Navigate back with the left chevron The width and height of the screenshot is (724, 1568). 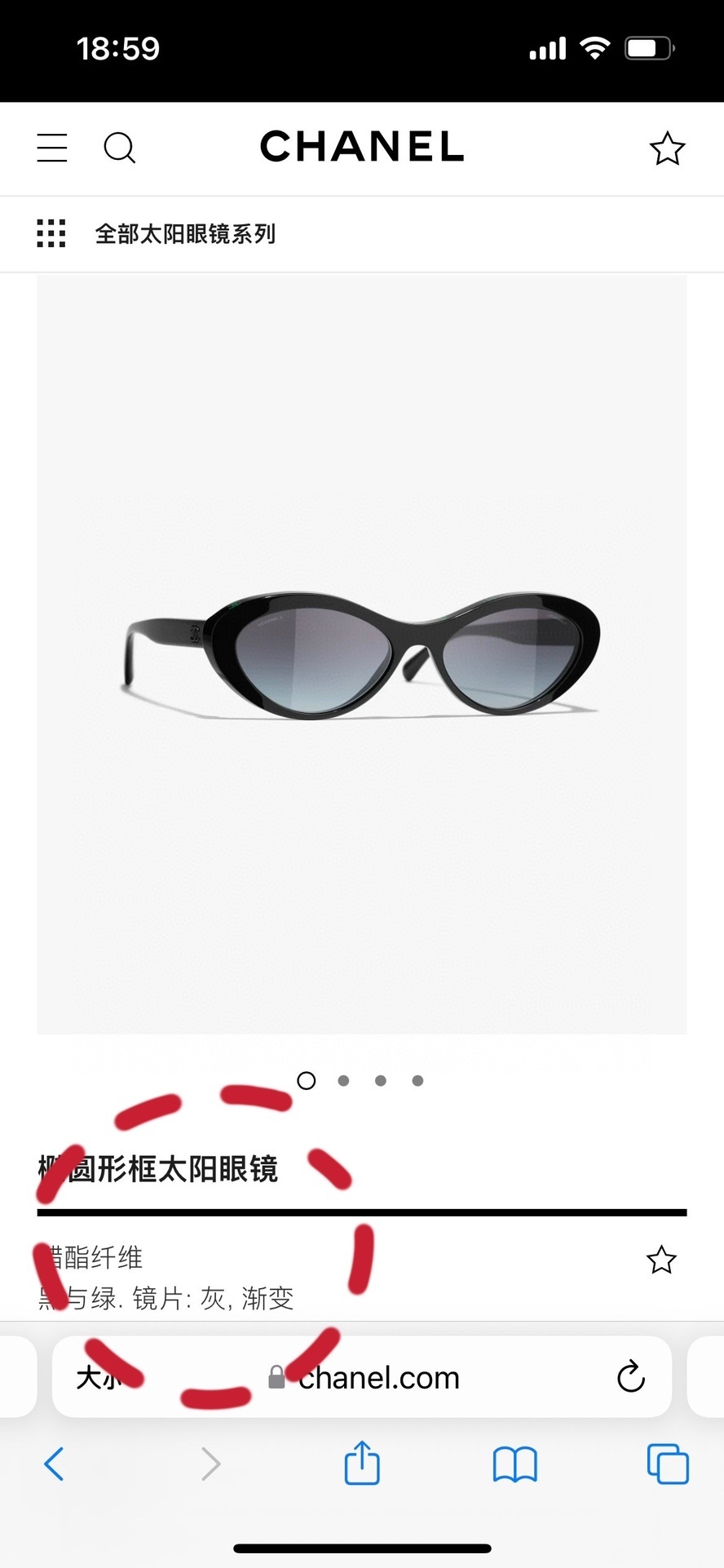point(55,1463)
